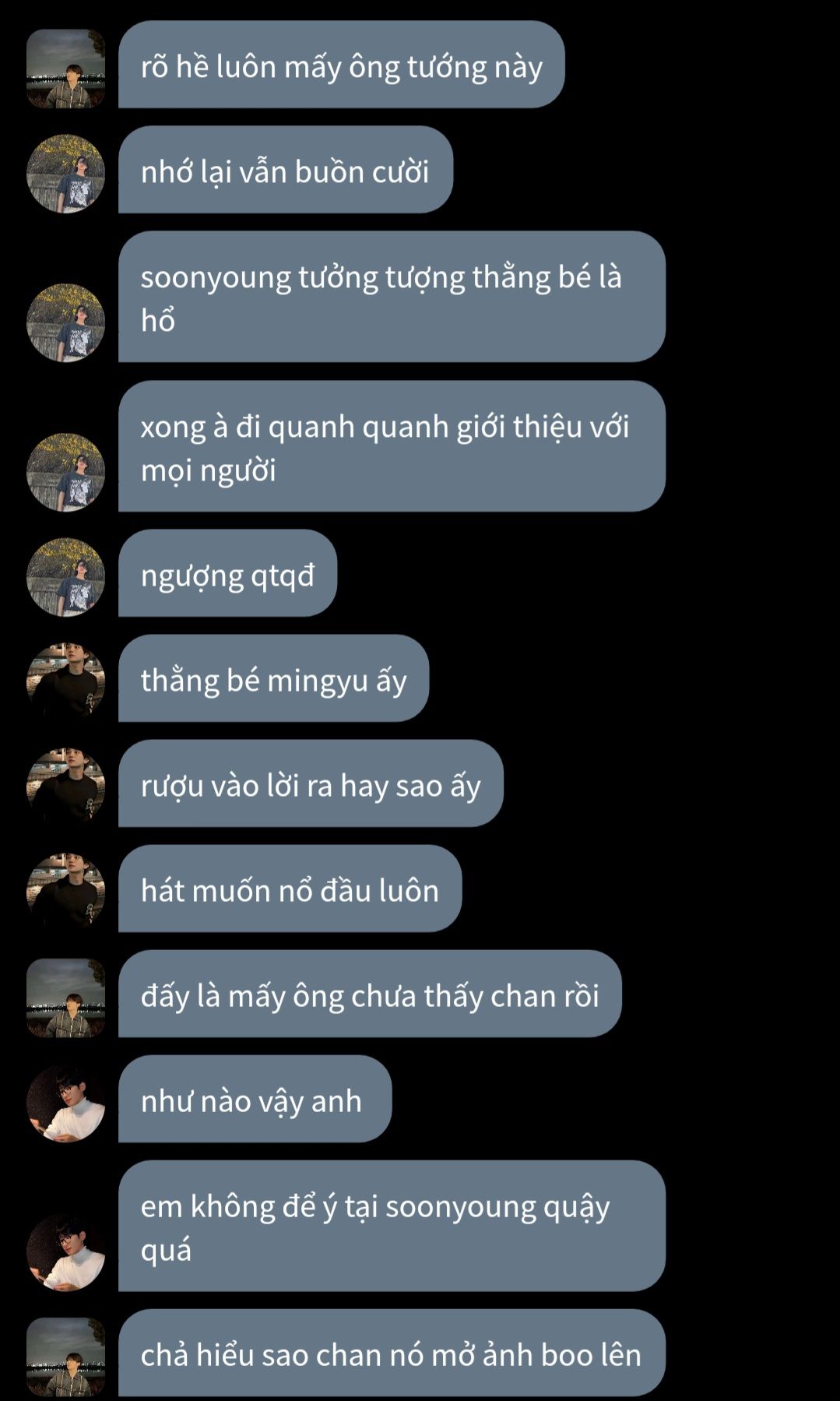Open sender avatar next to "nhớ lại vẫn buồn cười"
Screen dimensions: 840x1401
click(65, 174)
